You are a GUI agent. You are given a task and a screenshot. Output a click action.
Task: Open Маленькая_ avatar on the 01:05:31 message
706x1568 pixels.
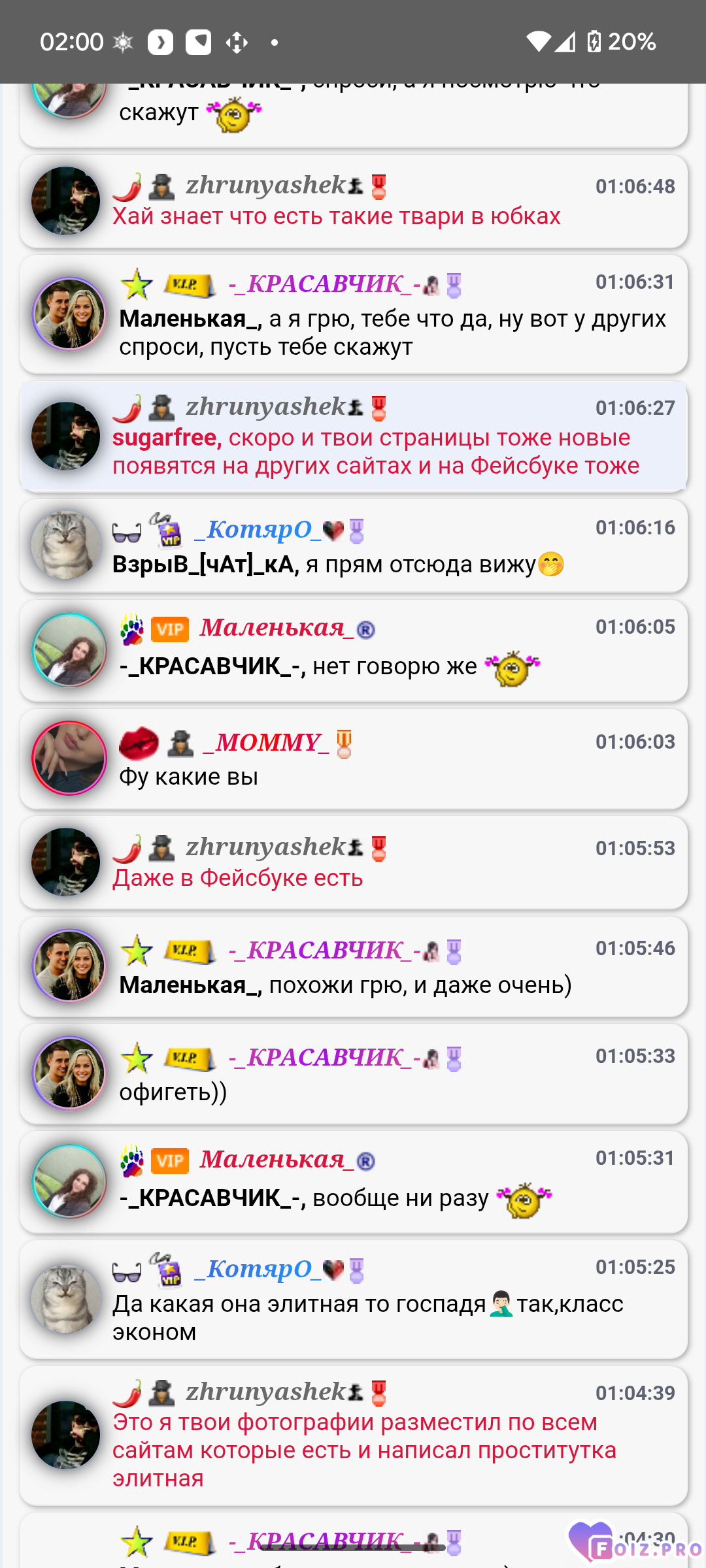tap(69, 1181)
